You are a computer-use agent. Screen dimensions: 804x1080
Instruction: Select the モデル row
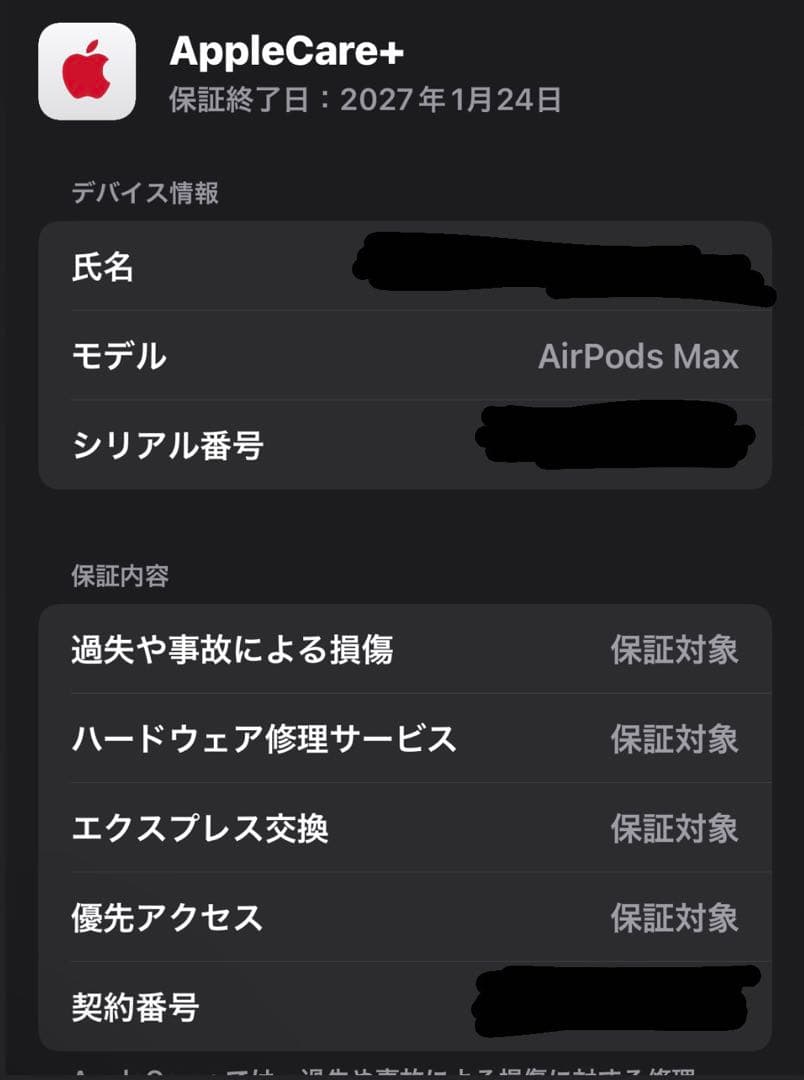[117, 356]
